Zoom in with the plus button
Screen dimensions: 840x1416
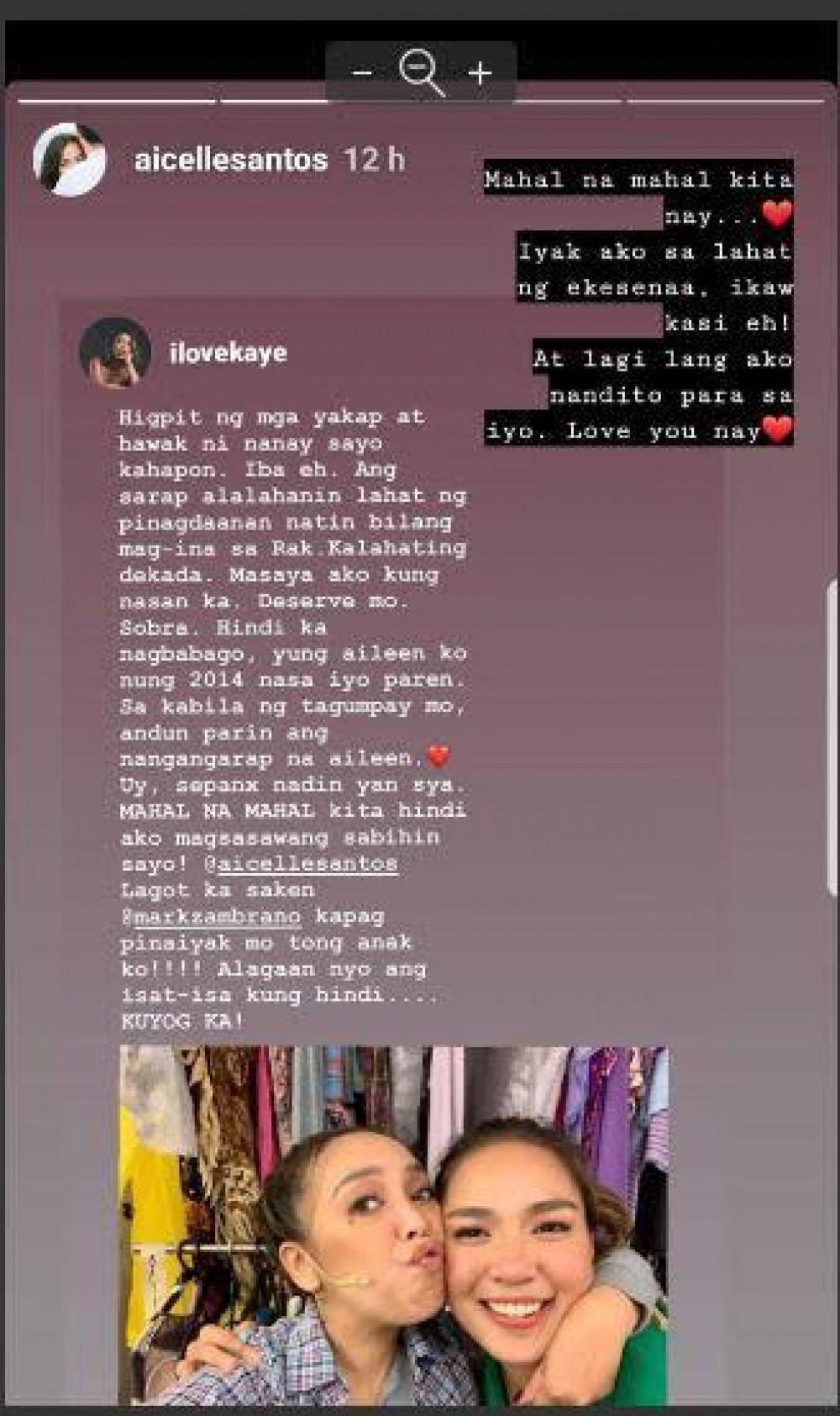[x=480, y=73]
